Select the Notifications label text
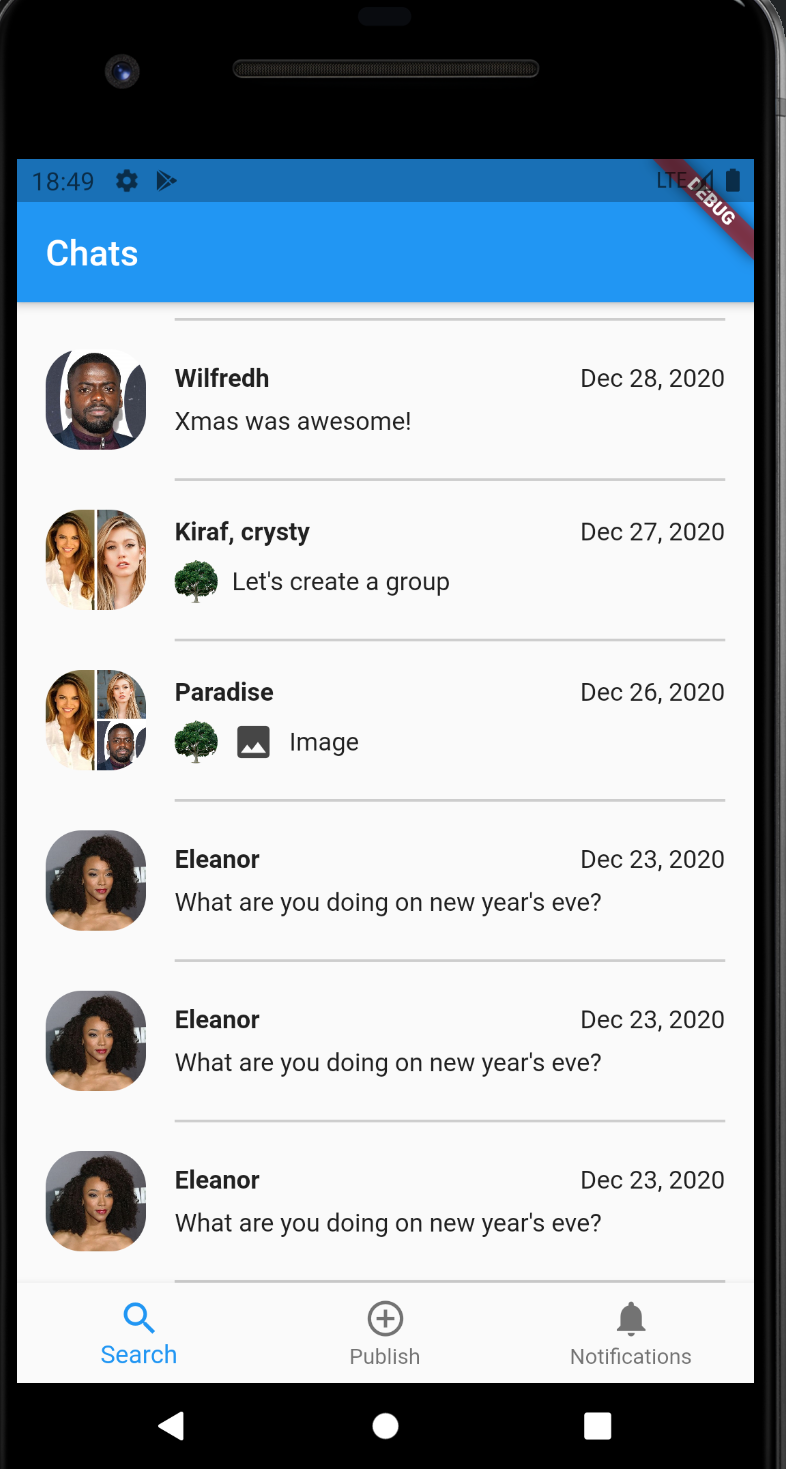The height and width of the screenshot is (1469, 786). coord(630,1356)
